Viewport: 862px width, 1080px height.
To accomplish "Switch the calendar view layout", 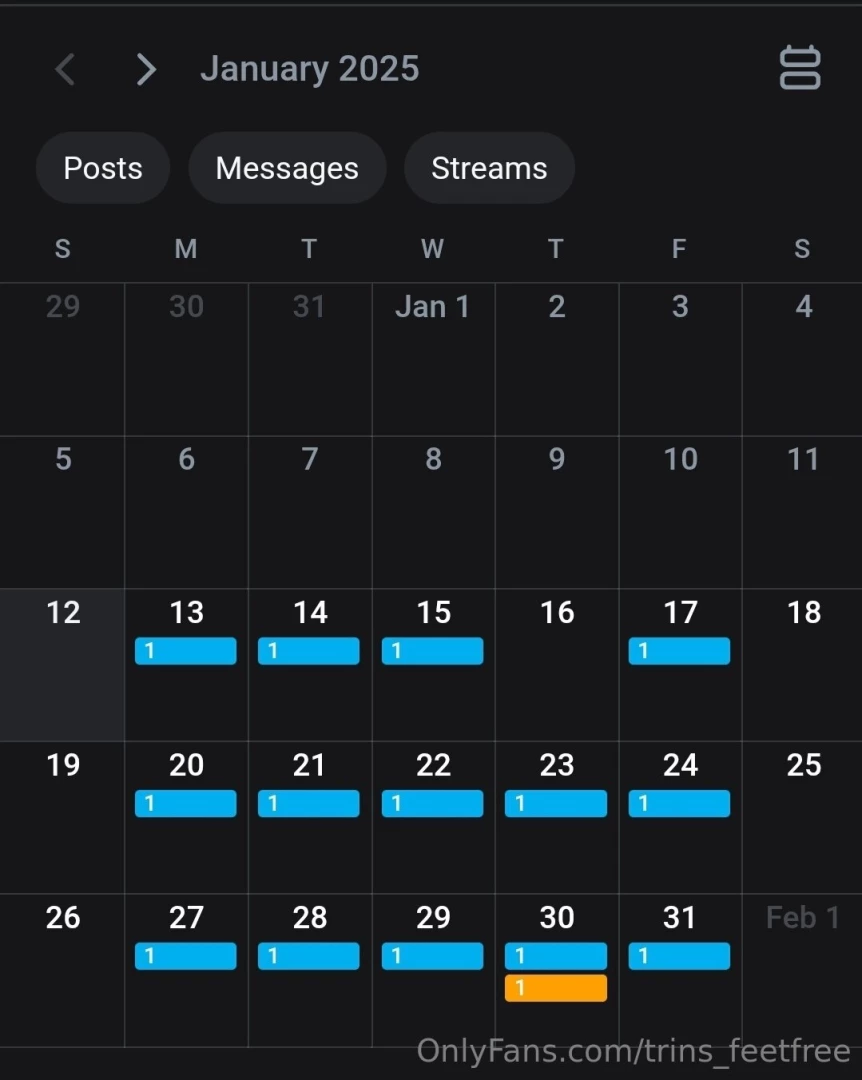I will [x=799, y=69].
